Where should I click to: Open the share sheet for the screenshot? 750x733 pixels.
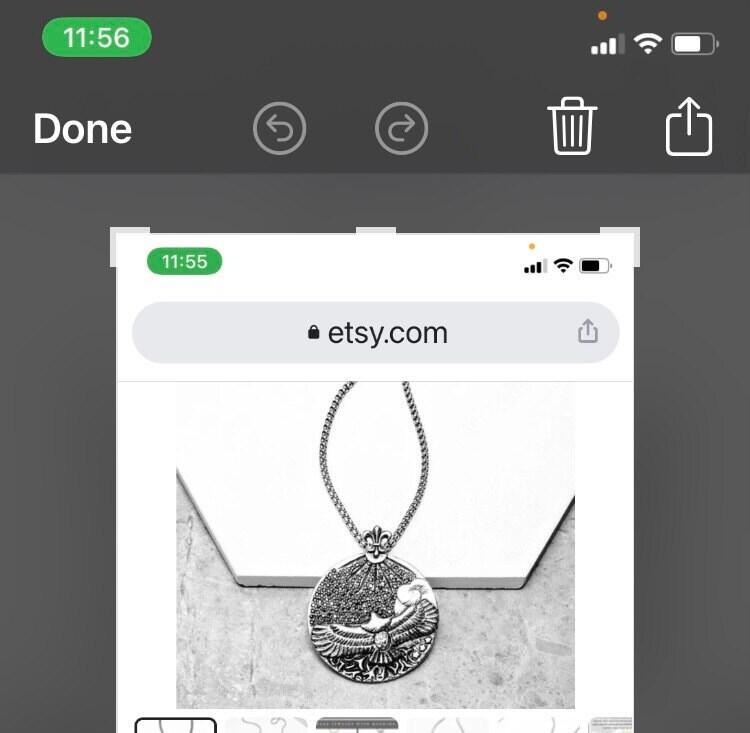[689, 127]
